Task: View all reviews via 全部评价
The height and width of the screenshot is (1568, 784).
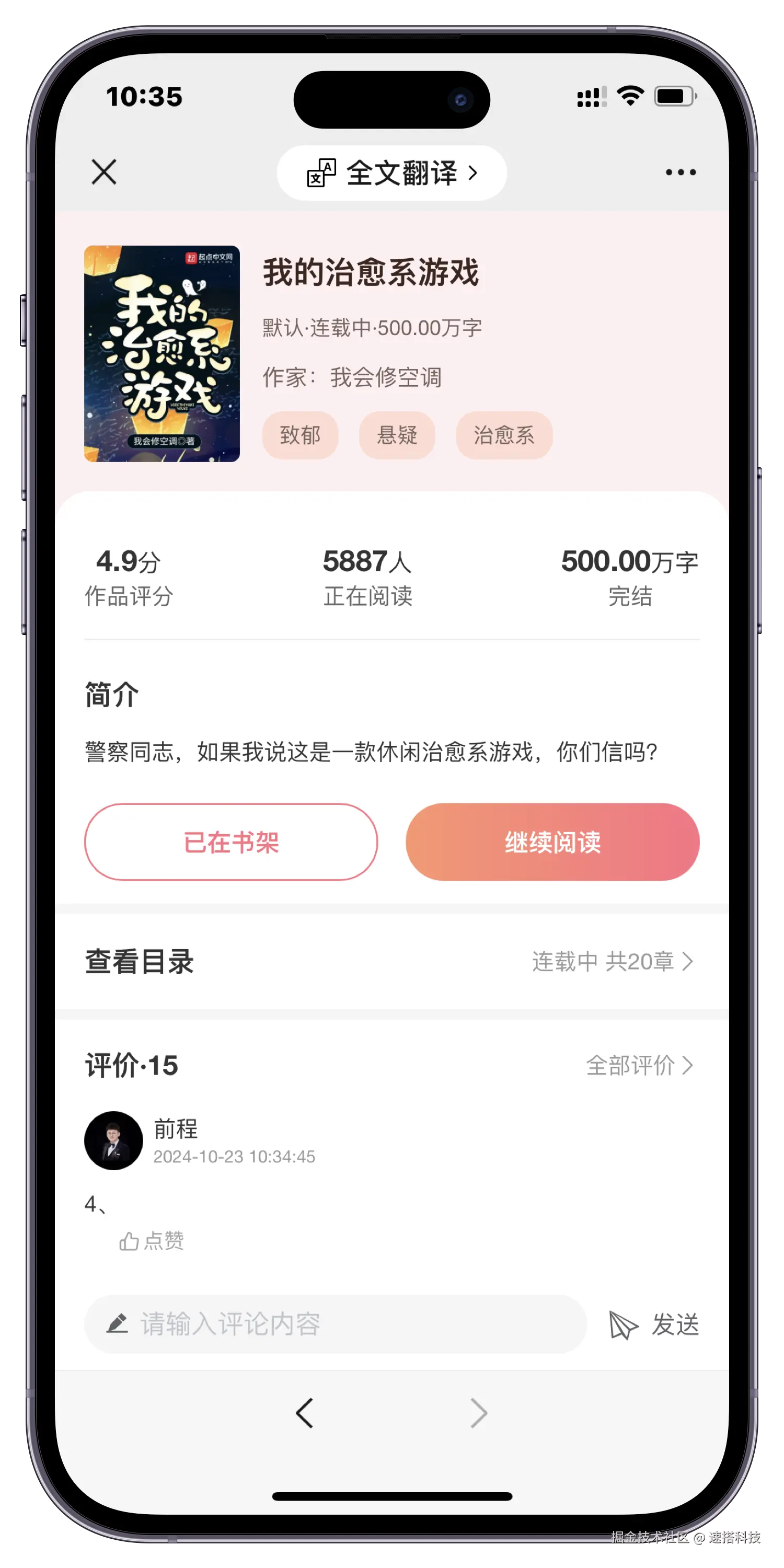Action: point(639,1065)
